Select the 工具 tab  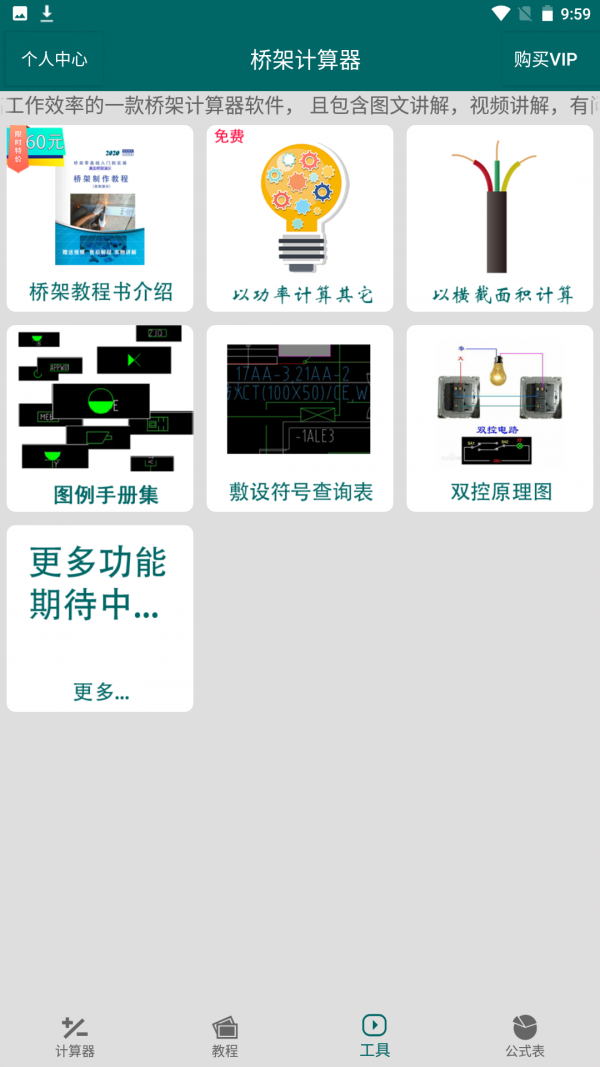click(375, 1037)
